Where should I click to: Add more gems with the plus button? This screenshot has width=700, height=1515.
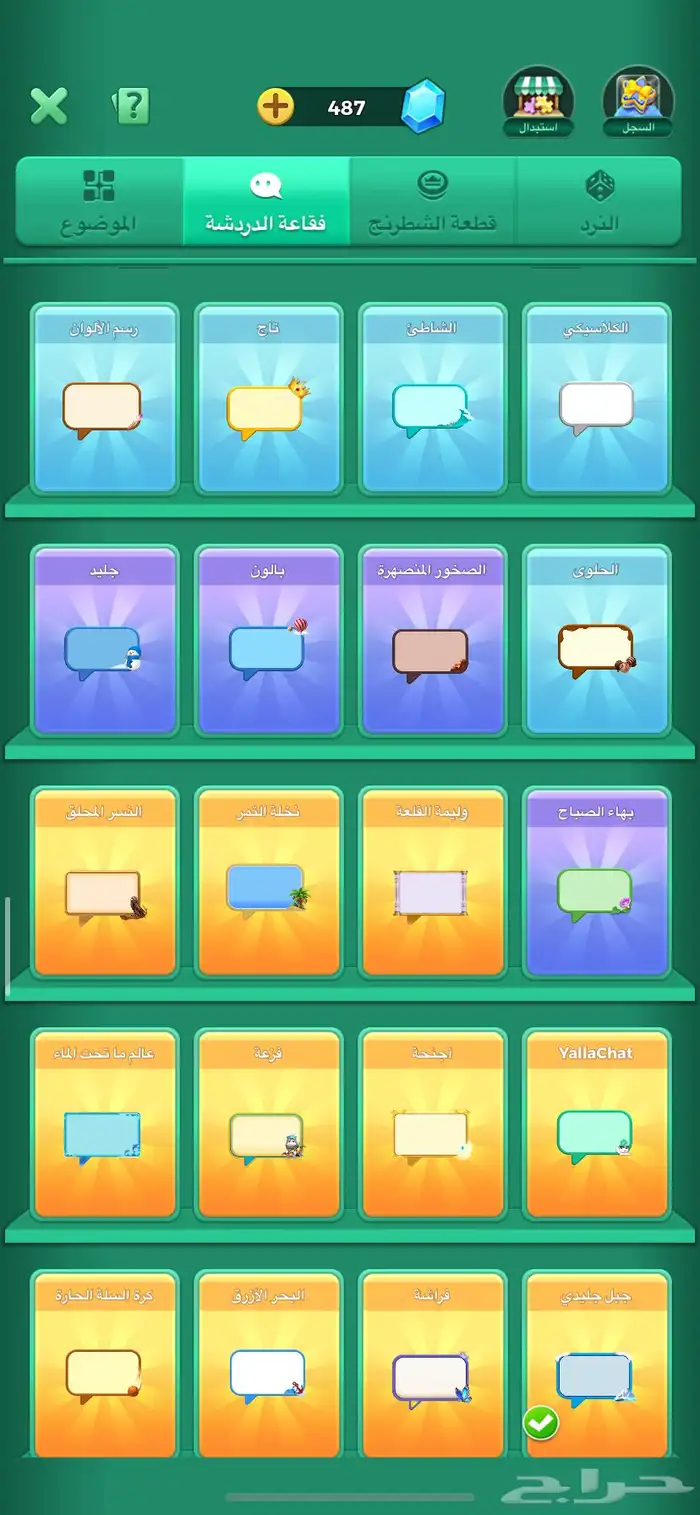tap(276, 106)
